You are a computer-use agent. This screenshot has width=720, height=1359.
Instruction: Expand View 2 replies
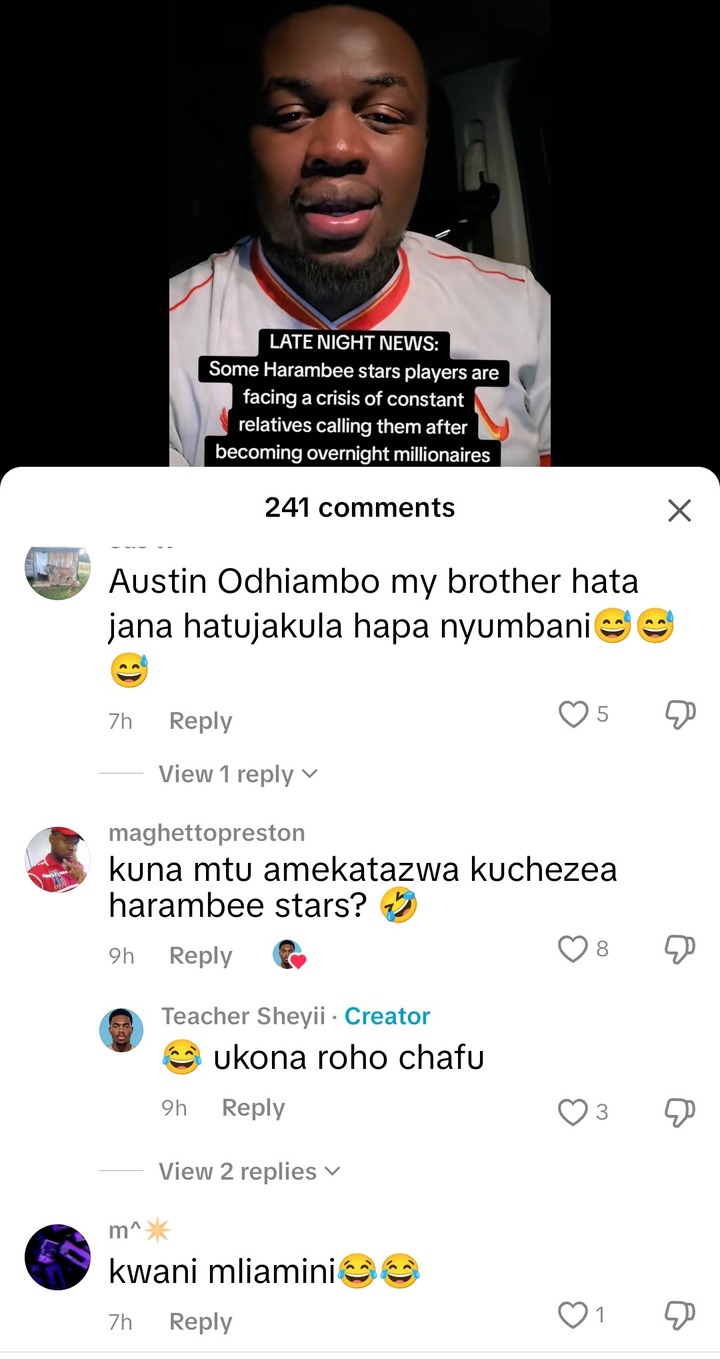(x=249, y=1171)
